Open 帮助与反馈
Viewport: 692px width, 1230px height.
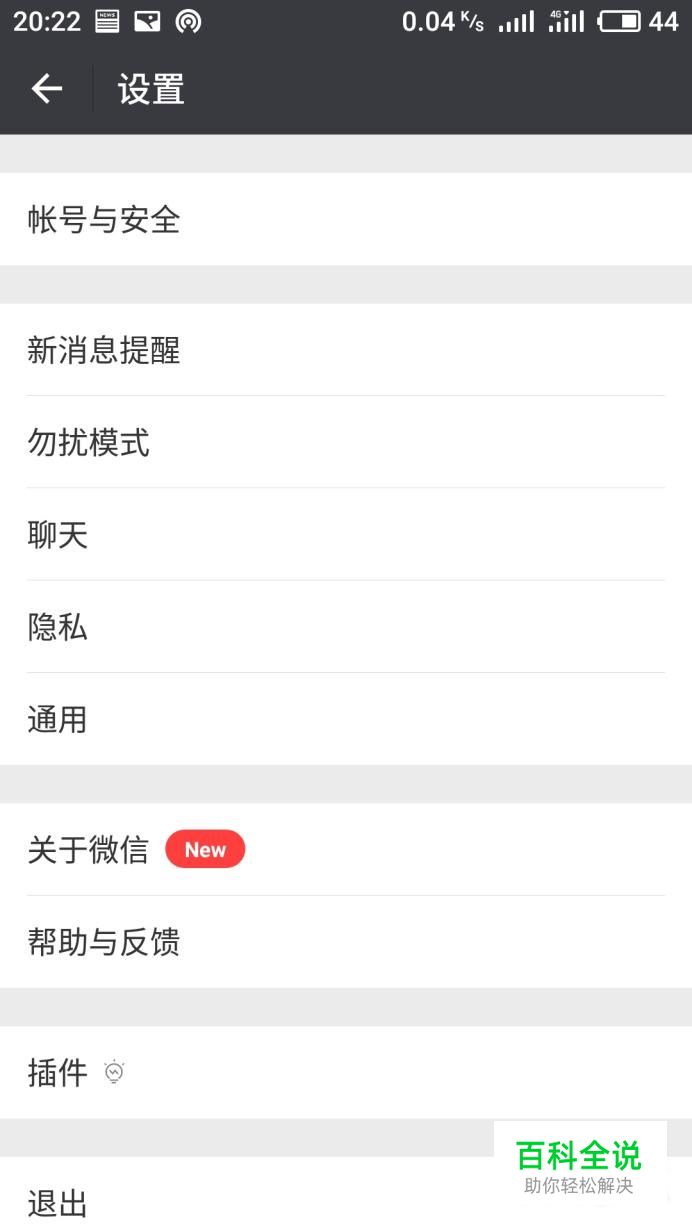point(345,942)
